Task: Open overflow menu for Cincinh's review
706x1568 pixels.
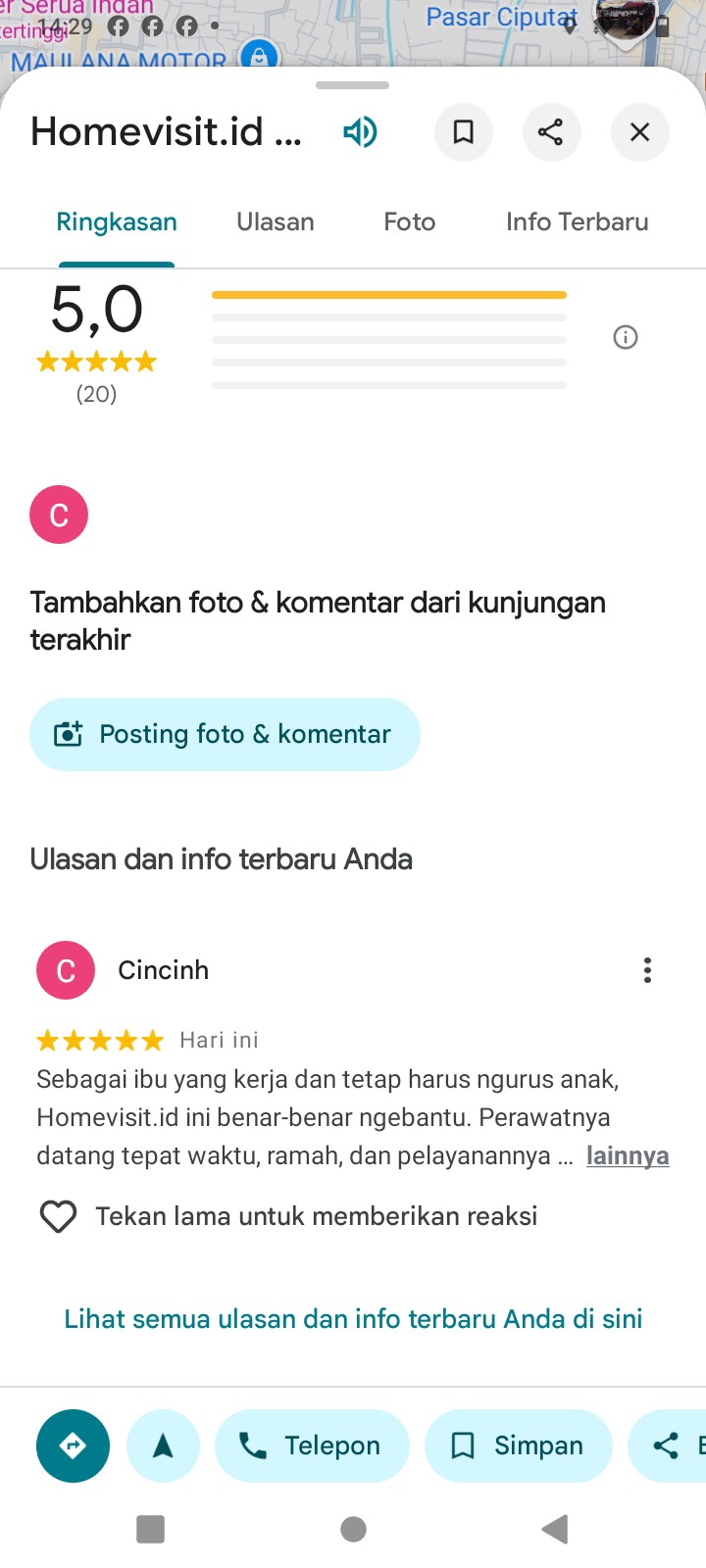Action: [x=647, y=970]
